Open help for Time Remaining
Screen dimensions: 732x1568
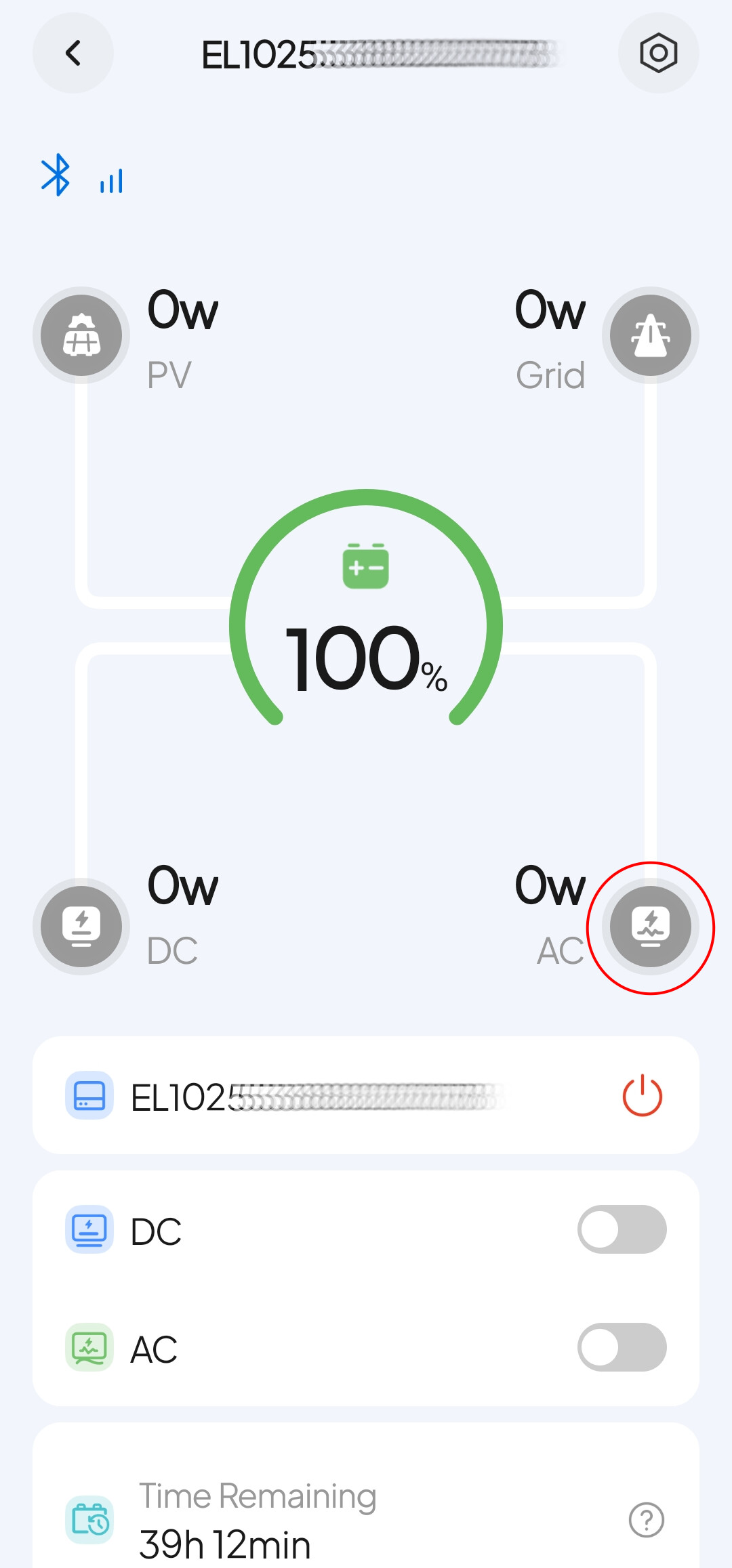(x=646, y=1520)
